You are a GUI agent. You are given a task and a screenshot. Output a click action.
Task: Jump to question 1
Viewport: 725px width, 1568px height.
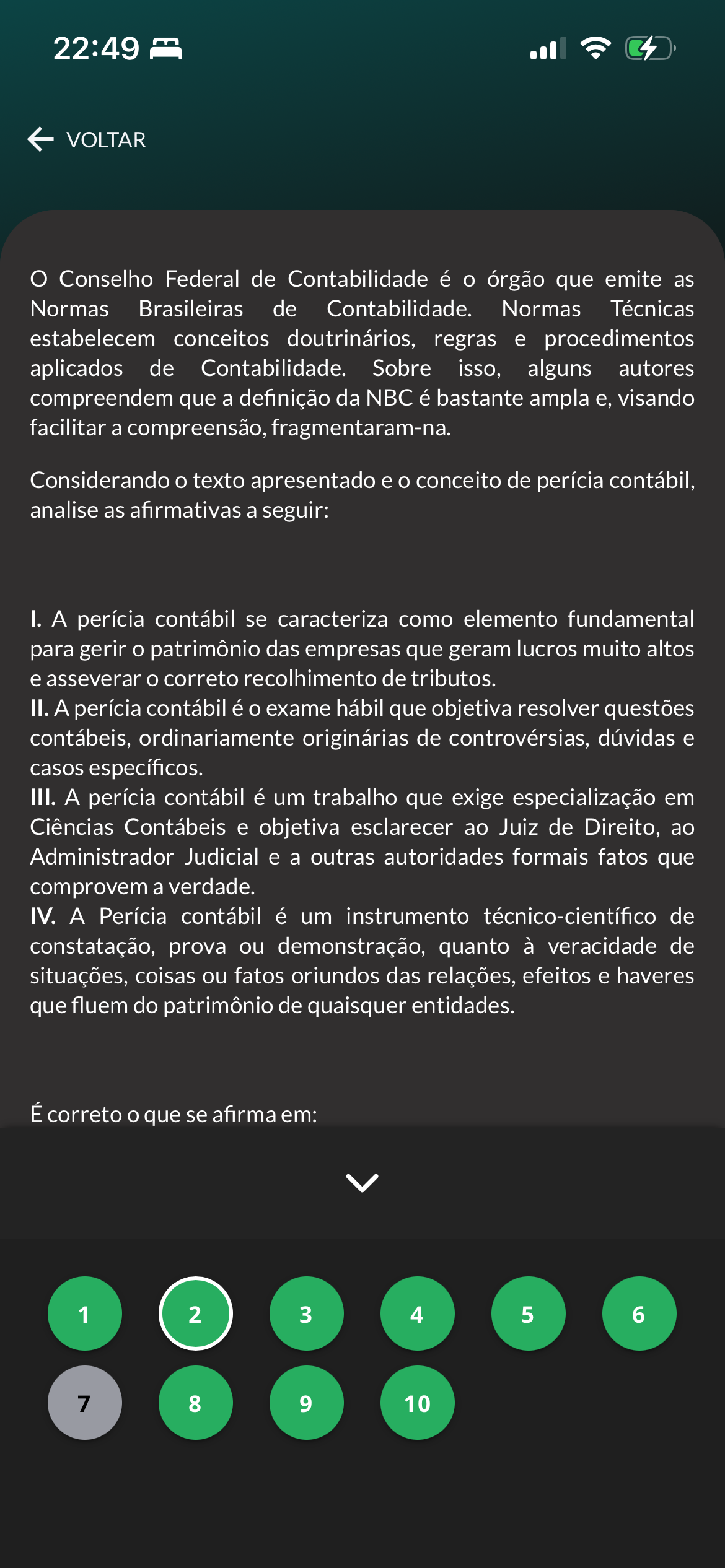click(85, 1313)
